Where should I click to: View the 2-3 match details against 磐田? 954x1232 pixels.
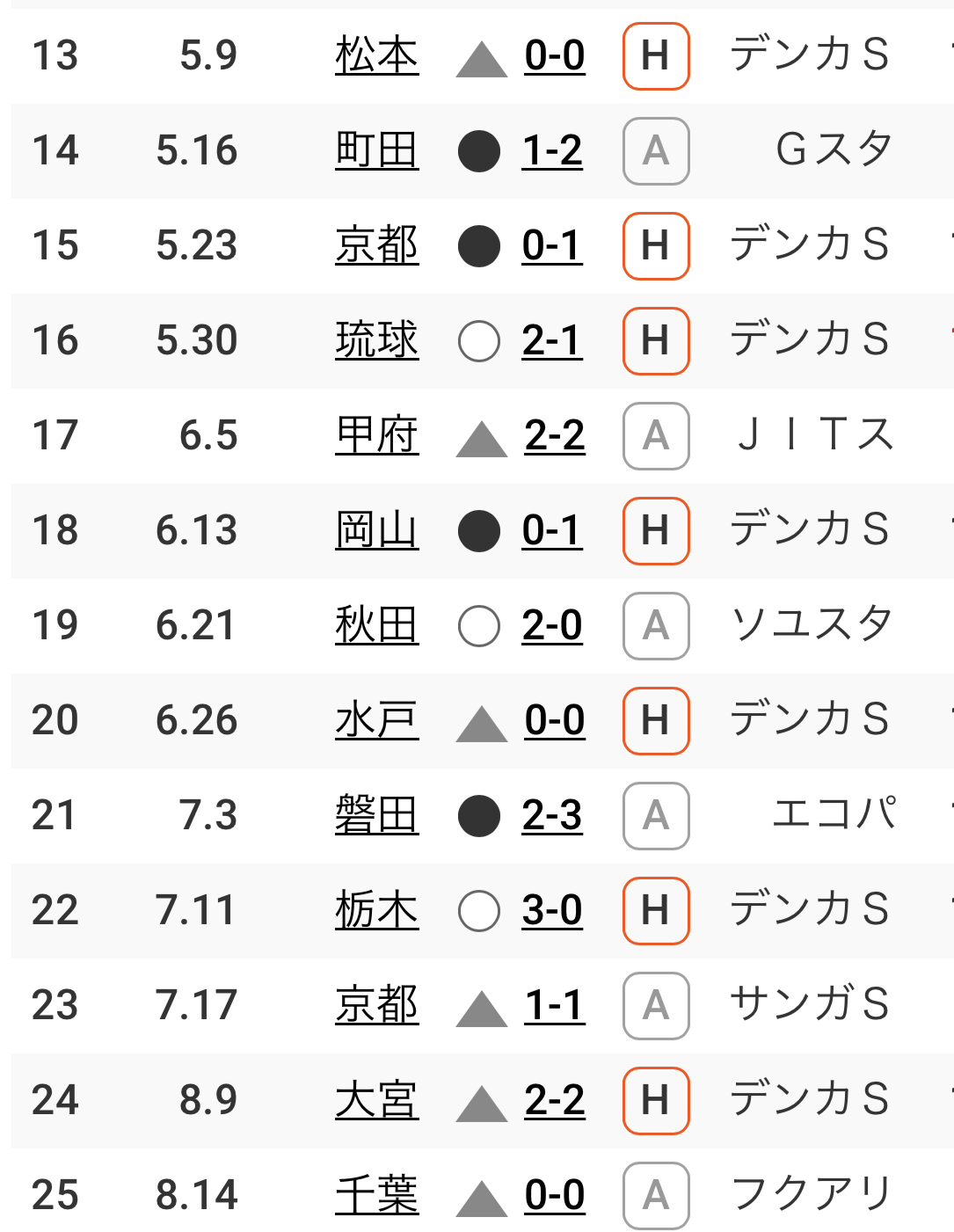point(552,815)
